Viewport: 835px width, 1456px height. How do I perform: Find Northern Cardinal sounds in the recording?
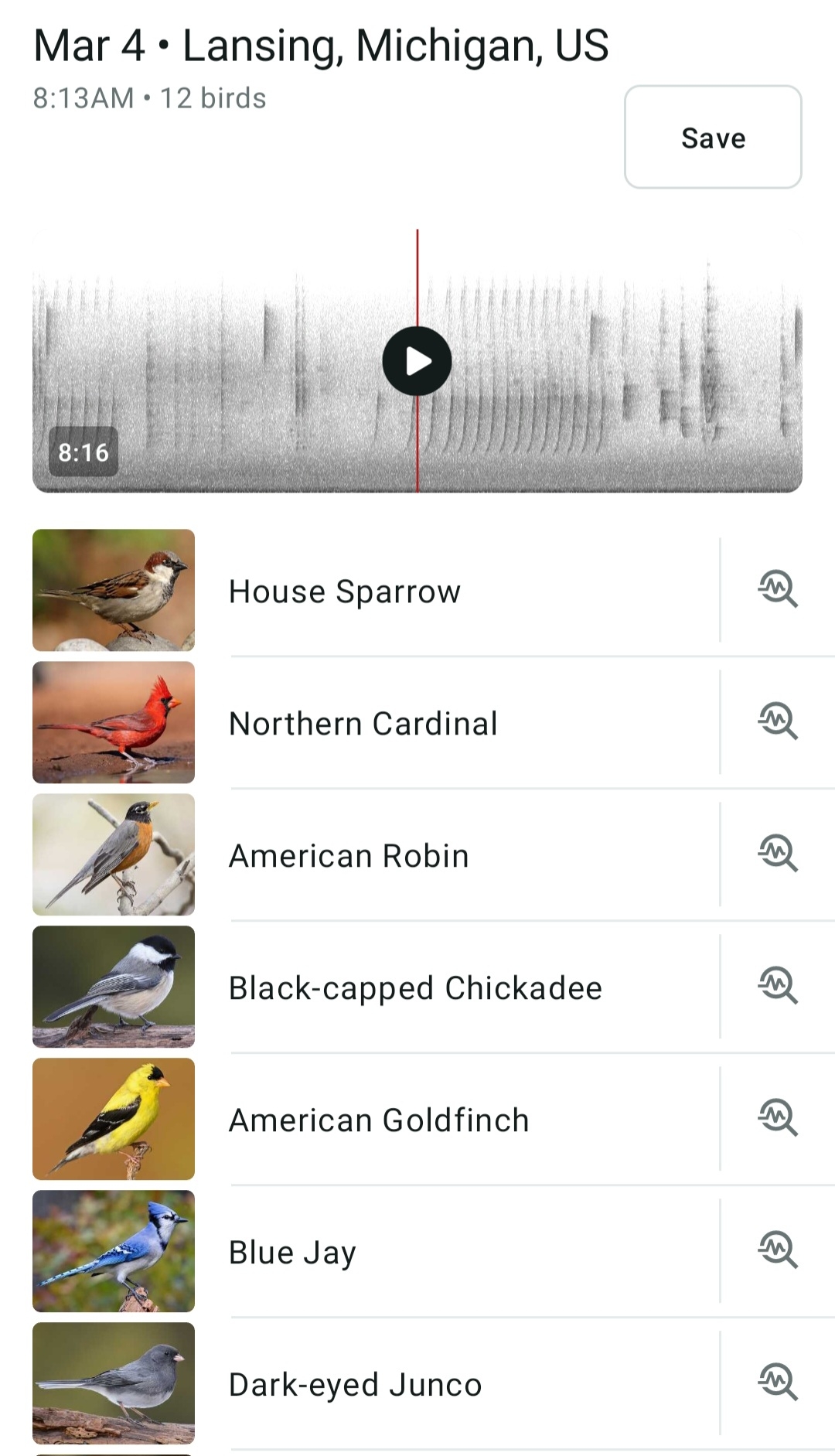click(777, 721)
